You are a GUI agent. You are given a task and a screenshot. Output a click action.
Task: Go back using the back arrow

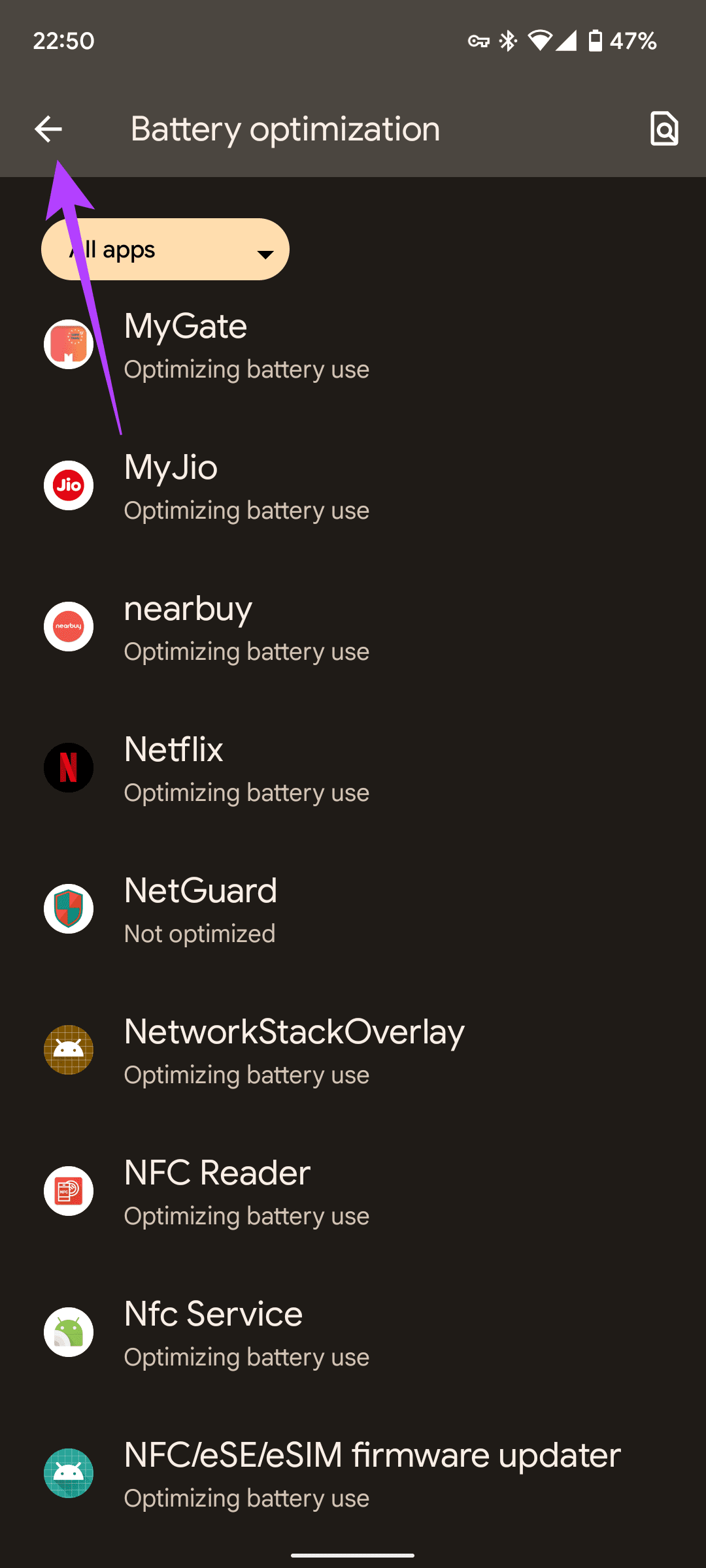50,129
